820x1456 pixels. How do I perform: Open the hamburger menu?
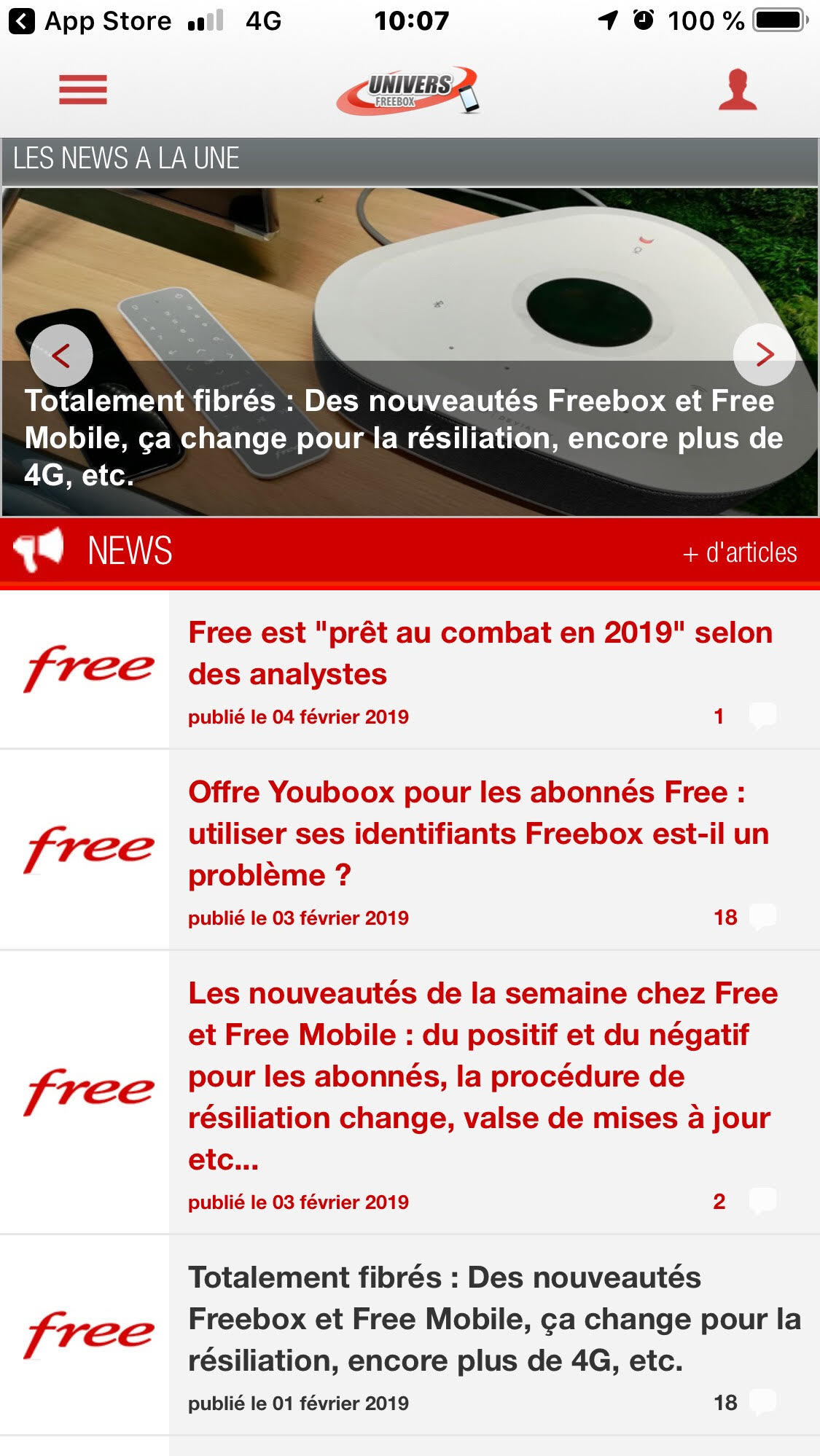point(83,90)
